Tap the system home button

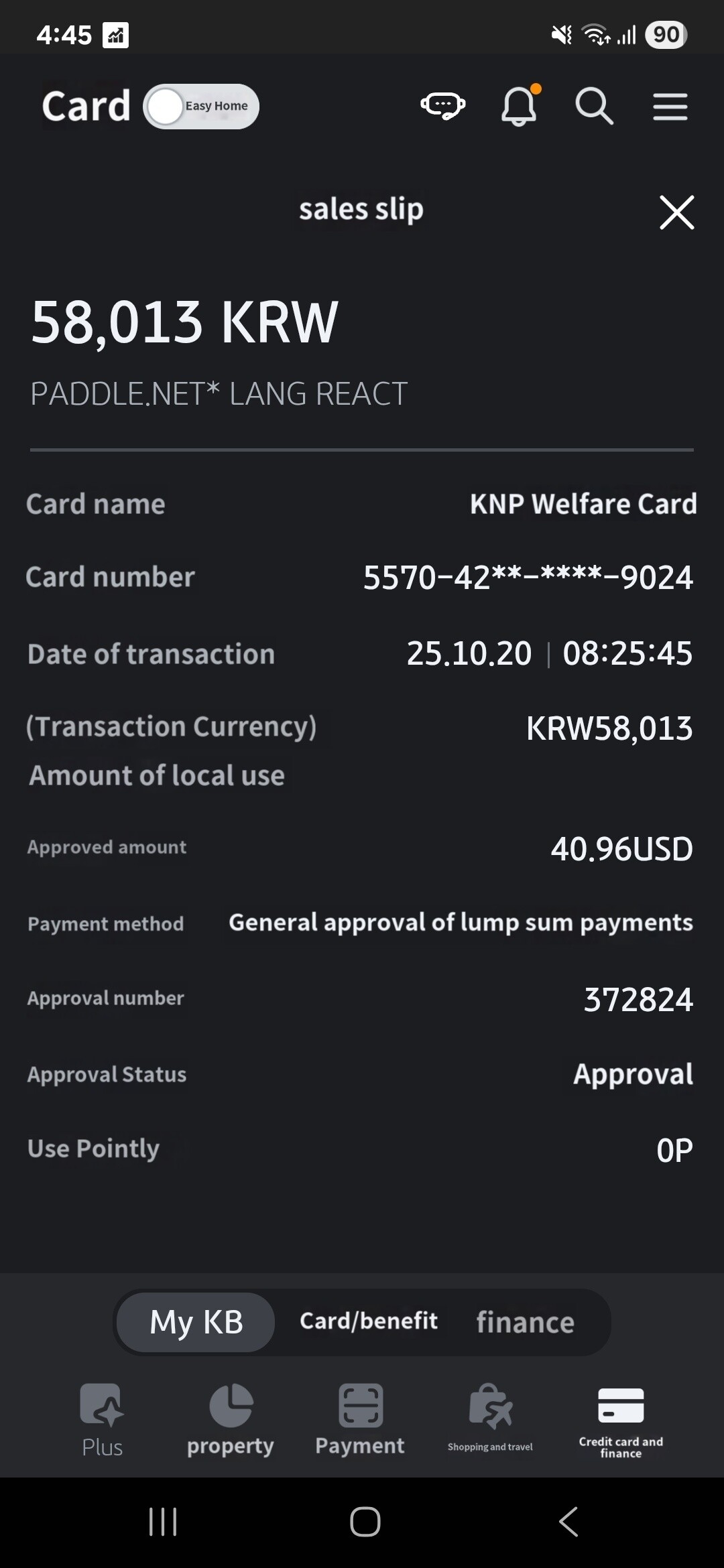pos(365,1522)
